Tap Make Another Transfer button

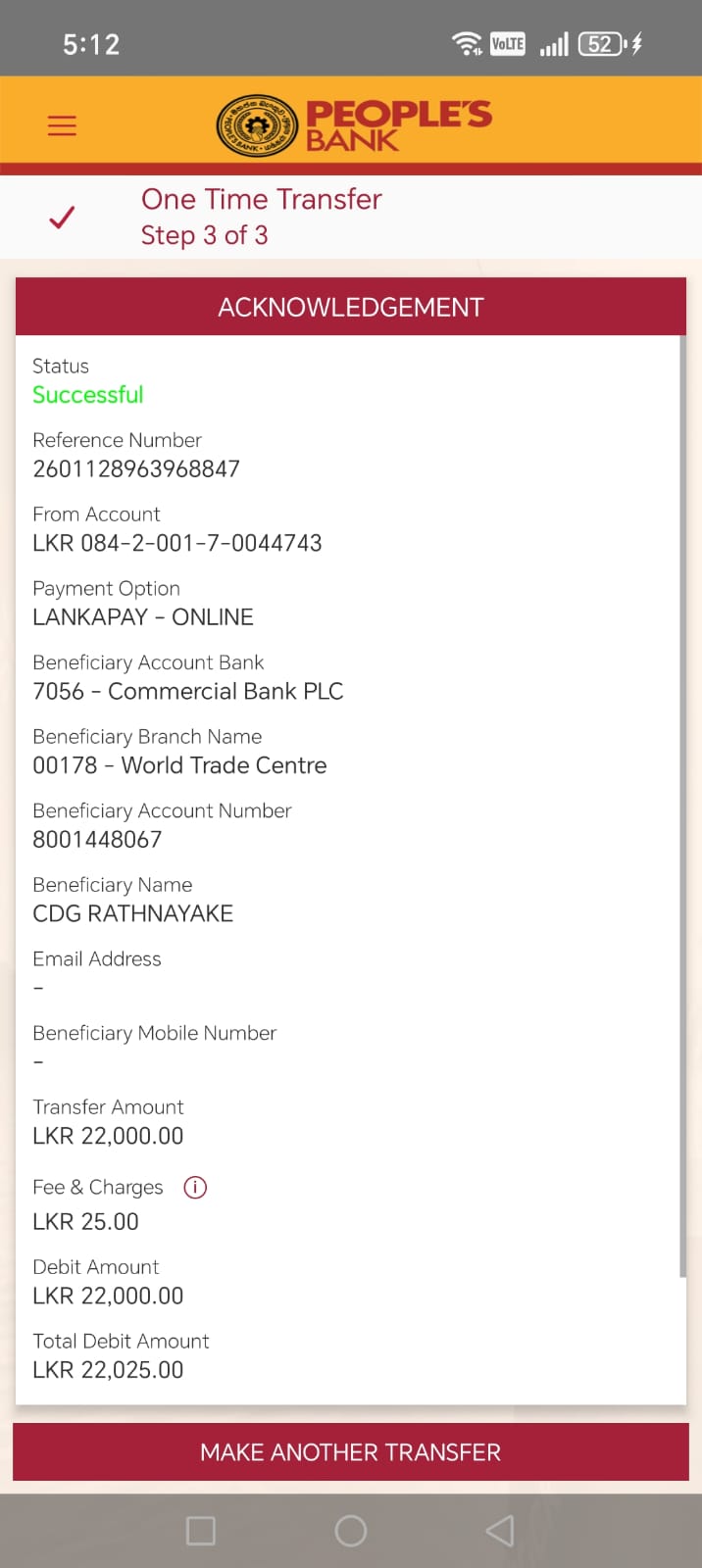[350, 1452]
